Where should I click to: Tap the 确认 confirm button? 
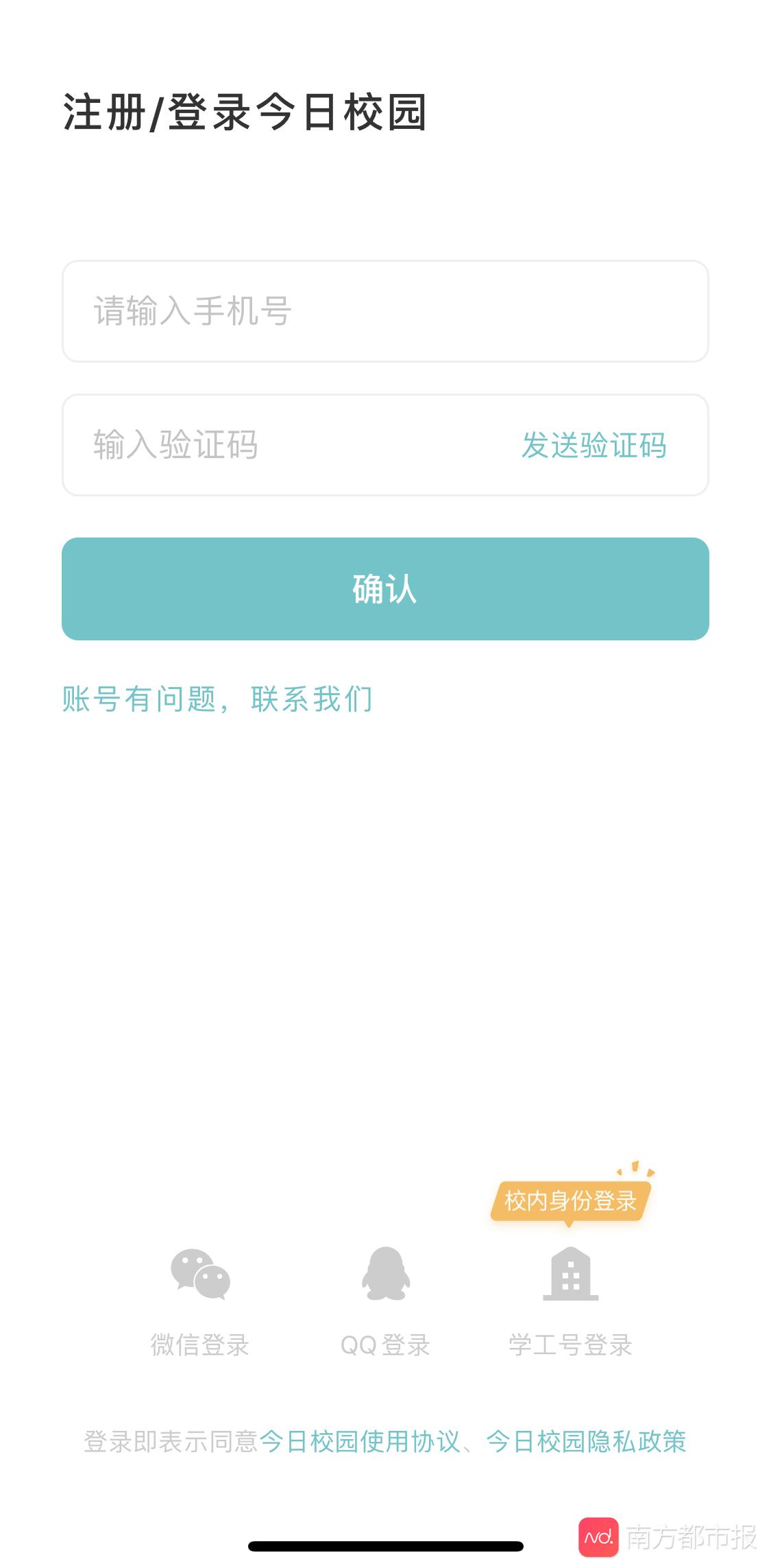(x=385, y=589)
